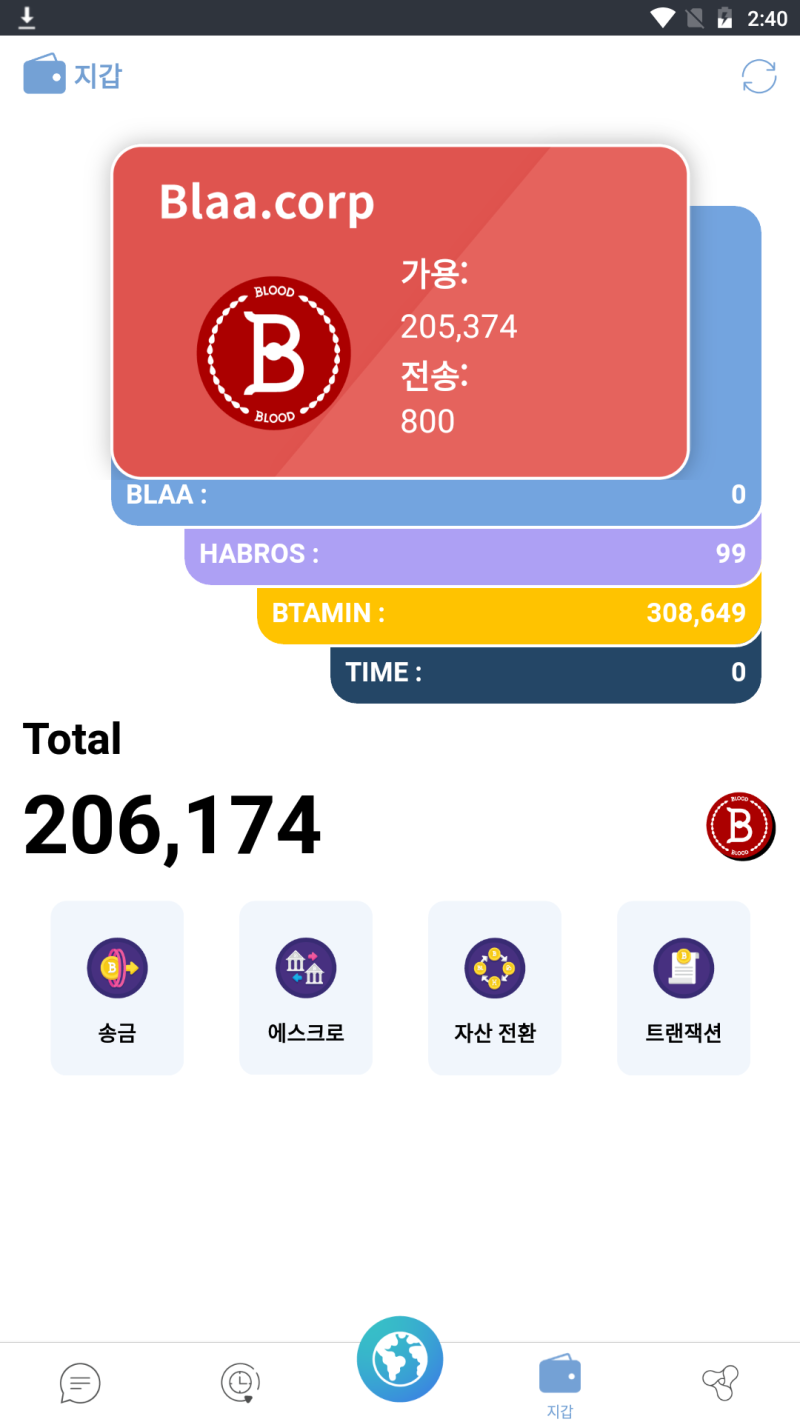The image size is (800, 1422).
Task: Click the Blood B logo on Blaa.corp card
Action: [x=274, y=353]
